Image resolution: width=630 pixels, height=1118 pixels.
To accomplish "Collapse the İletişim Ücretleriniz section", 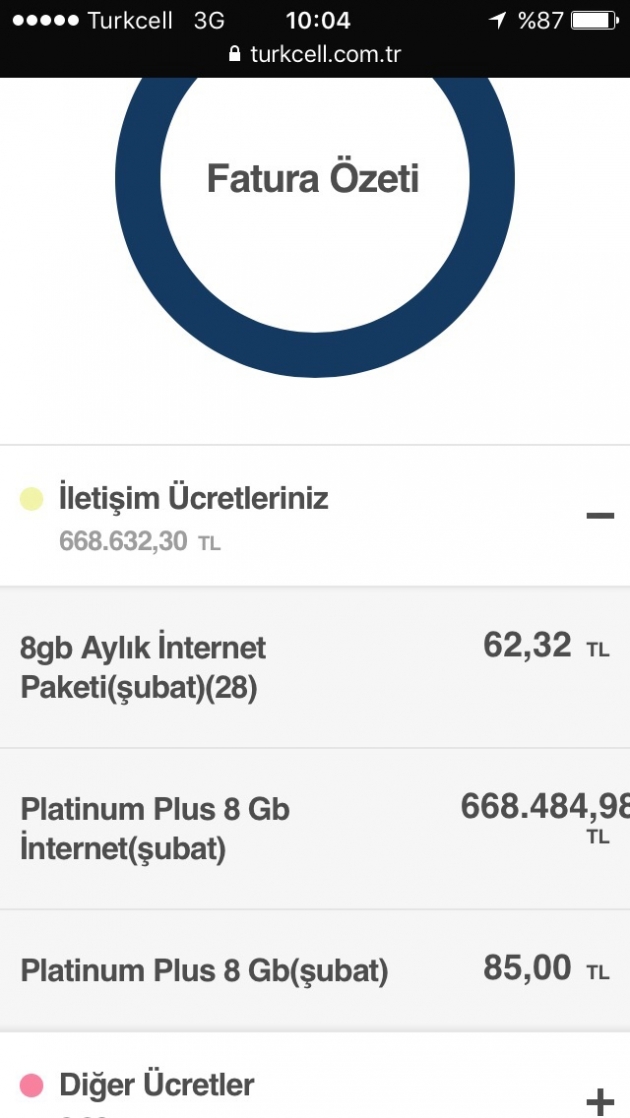I will pyautogui.click(x=600, y=515).
